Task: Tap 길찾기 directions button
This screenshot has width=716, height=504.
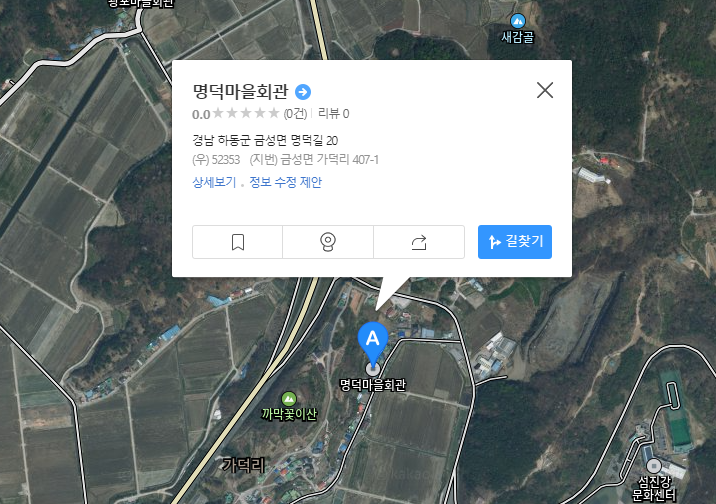Action: (x=515, y=242)
